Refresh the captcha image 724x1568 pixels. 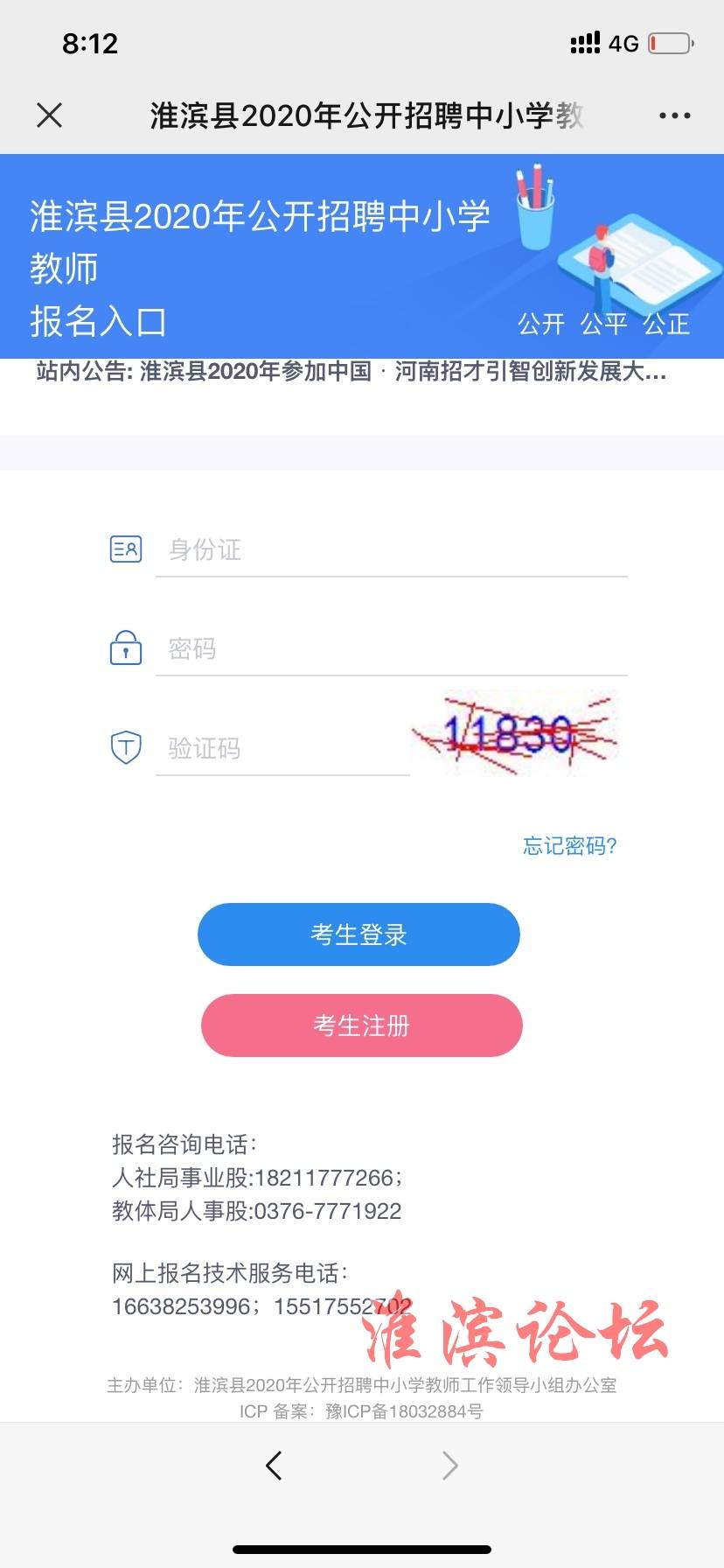pyautogui.click(x=514, y=733)
